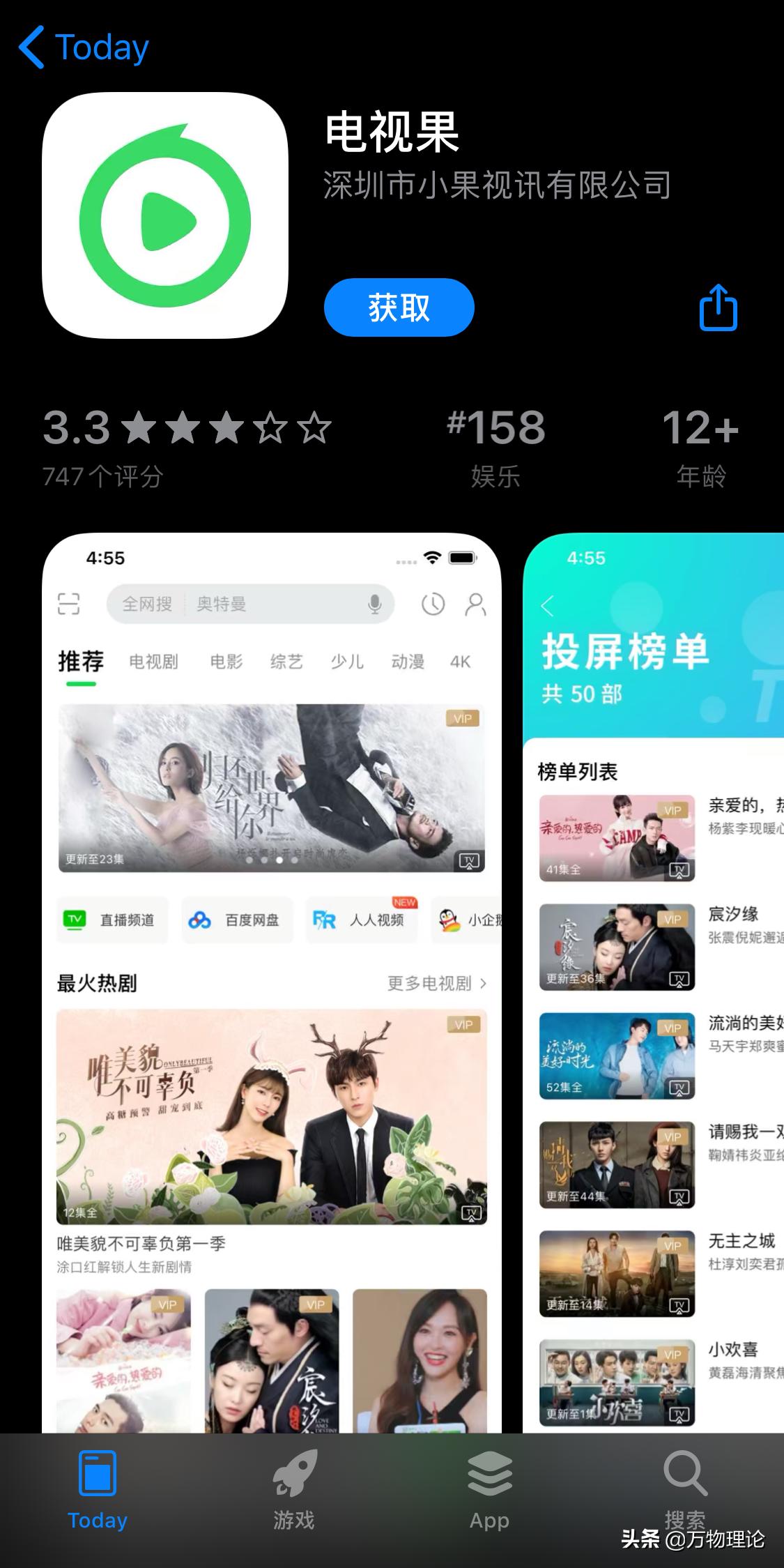784x1568 pixels.
Task: Tap 获取 to download the app
Action: tap(398, 307)
